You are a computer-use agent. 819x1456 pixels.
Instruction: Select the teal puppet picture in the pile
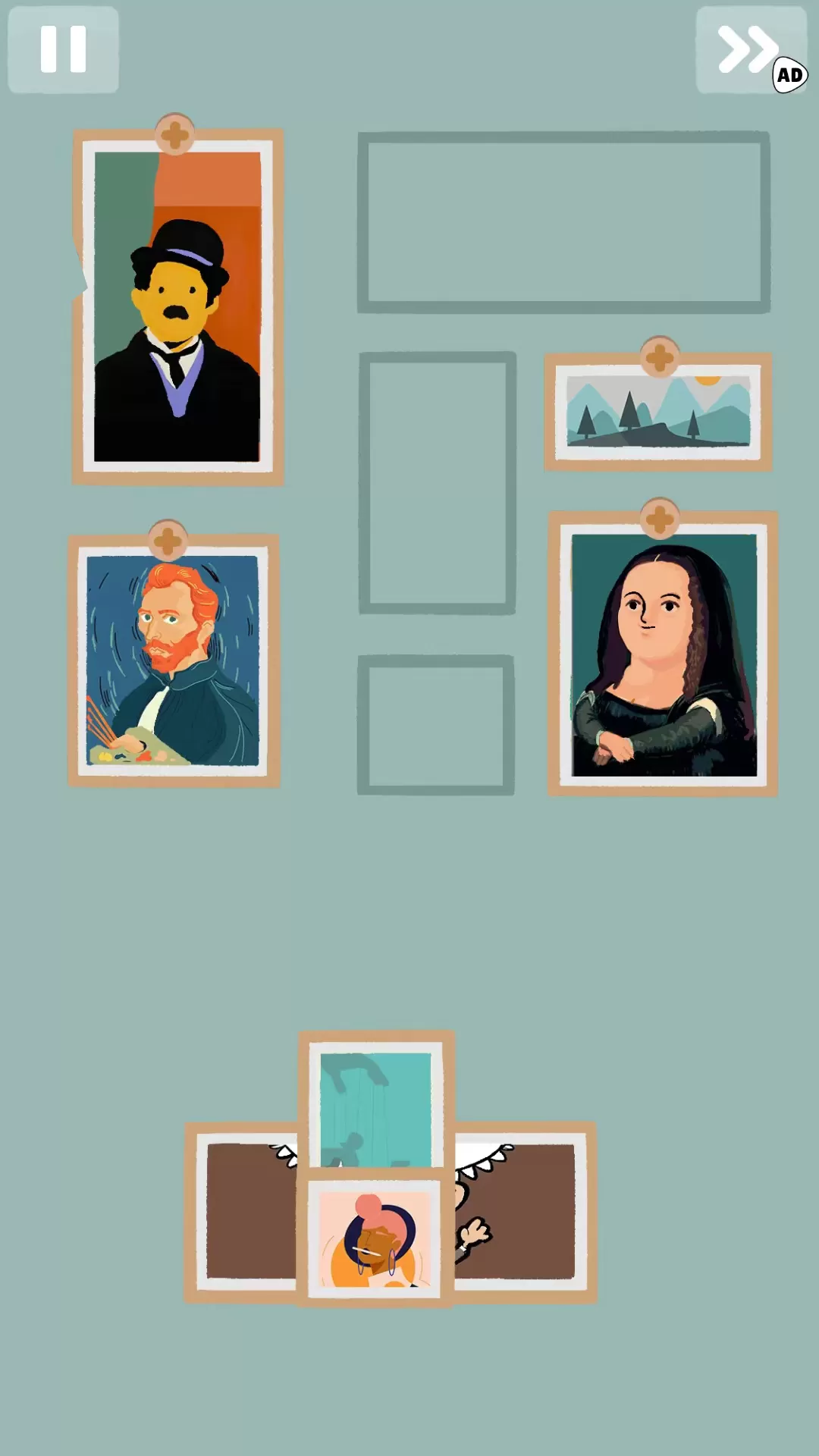tap(376, 1100)
